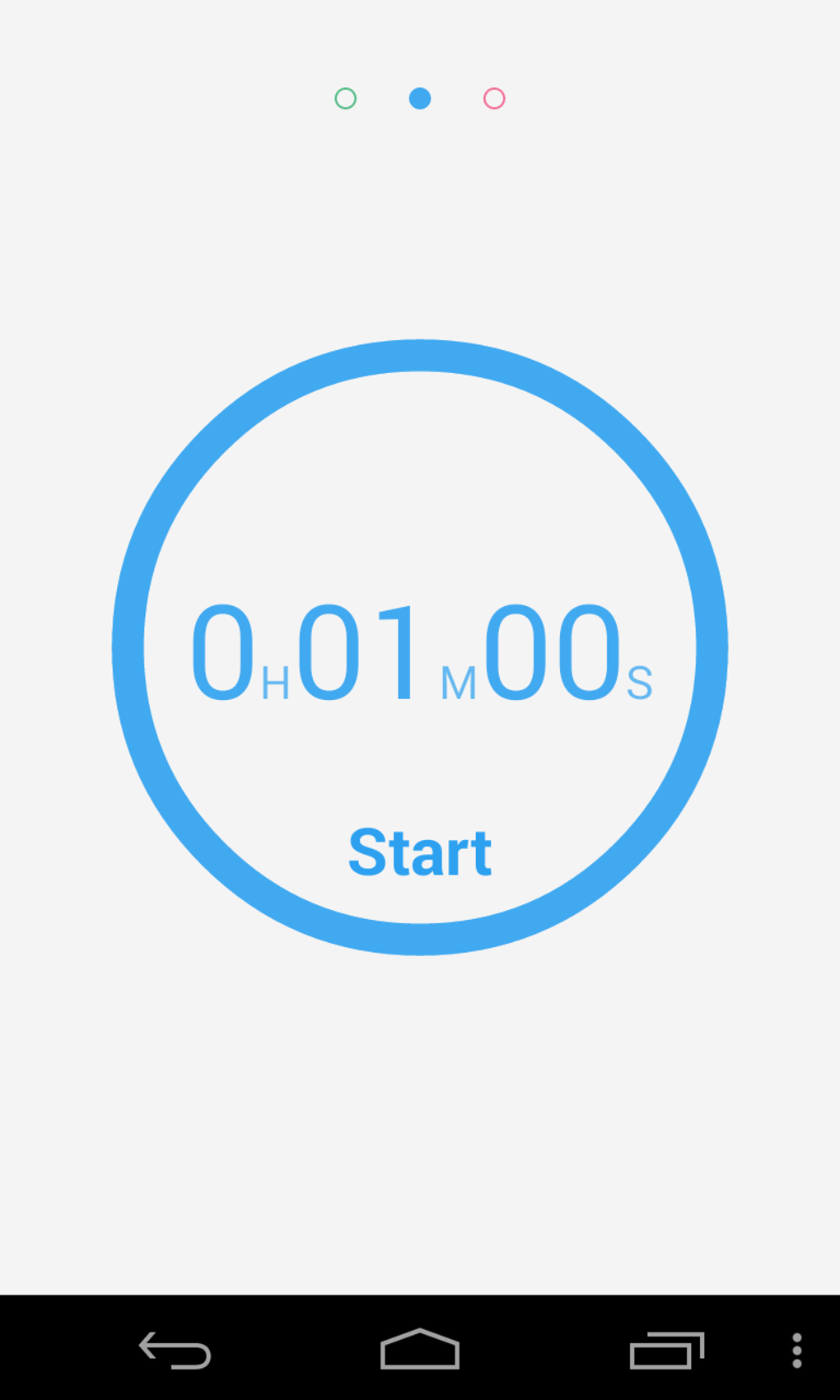Select the blue page indicator dot
Image resolution: width=840 pixels, height=1400 pixels.
[x=420, y=99]
